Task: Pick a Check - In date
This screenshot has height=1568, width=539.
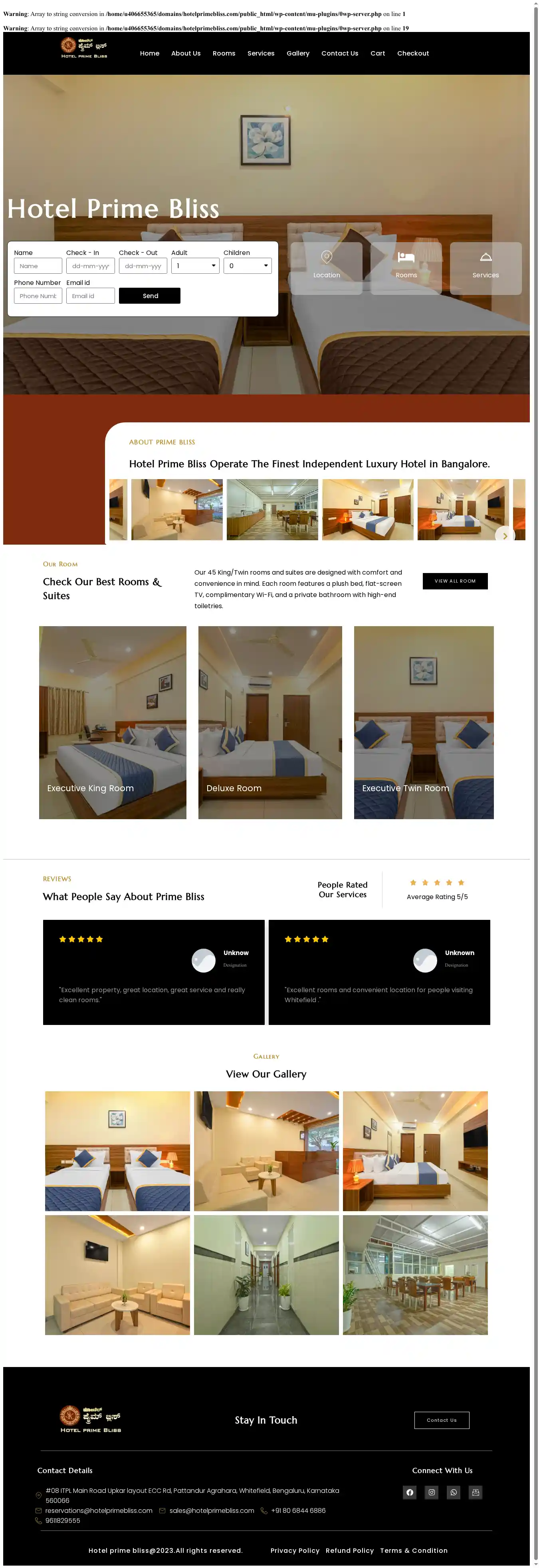Action: point(90,266)
